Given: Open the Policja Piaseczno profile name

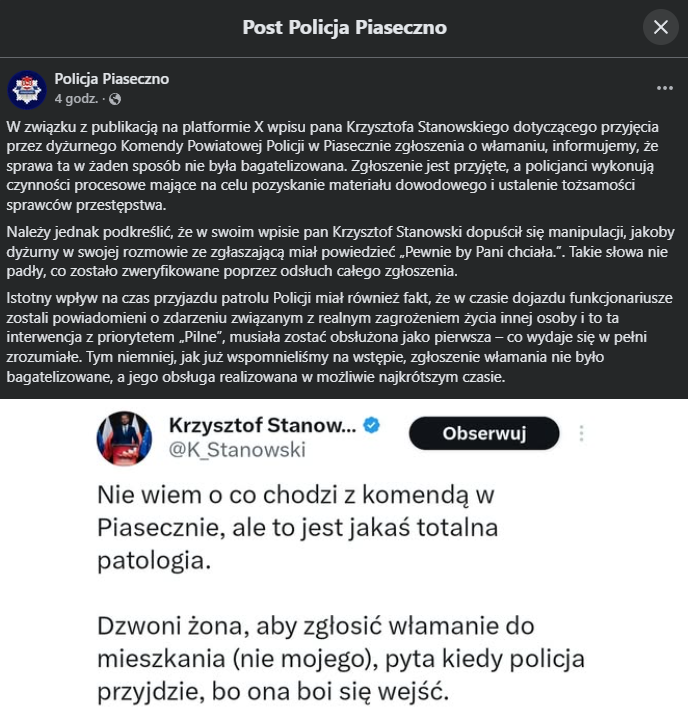Looking at the screenshot, I should click(111, 78).
